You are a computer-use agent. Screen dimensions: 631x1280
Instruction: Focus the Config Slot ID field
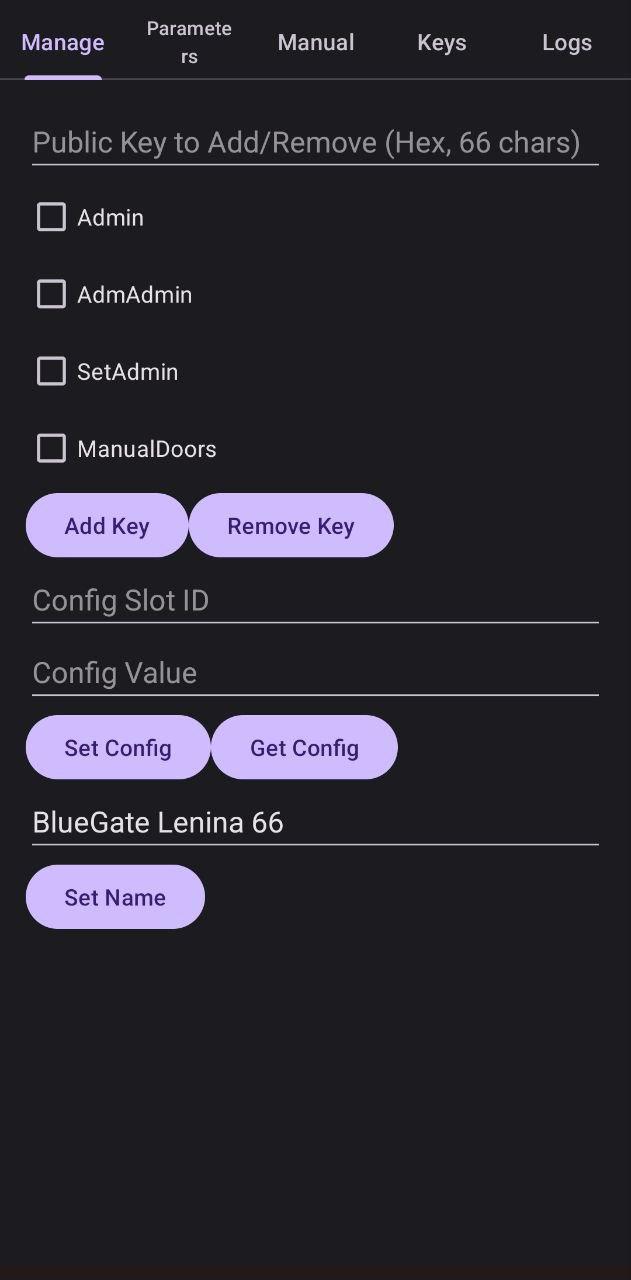(315, 601)
